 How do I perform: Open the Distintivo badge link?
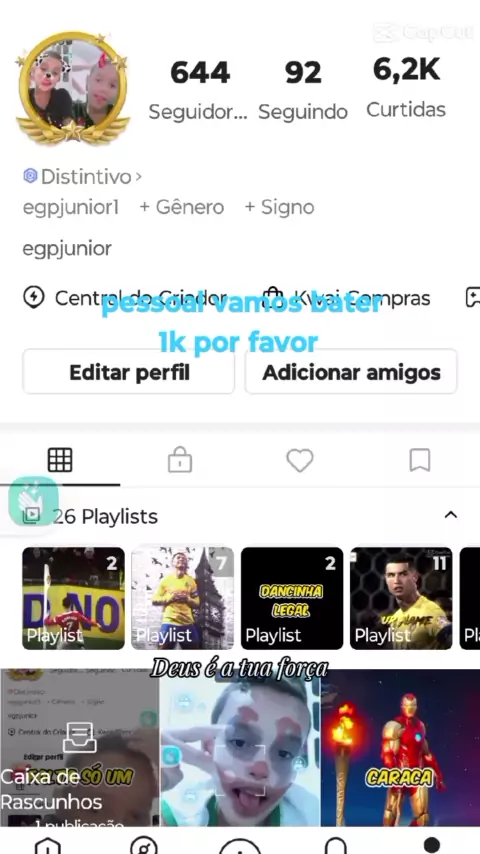[83, 176]
